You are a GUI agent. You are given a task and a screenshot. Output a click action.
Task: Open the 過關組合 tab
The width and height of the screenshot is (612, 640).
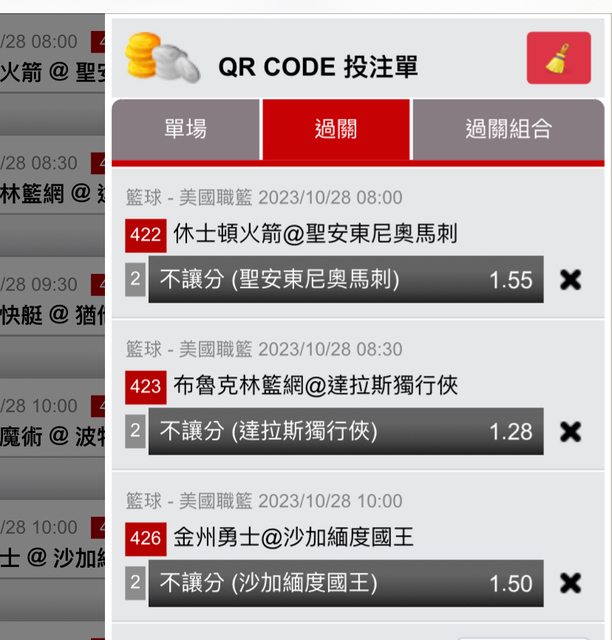click(508, 129)
